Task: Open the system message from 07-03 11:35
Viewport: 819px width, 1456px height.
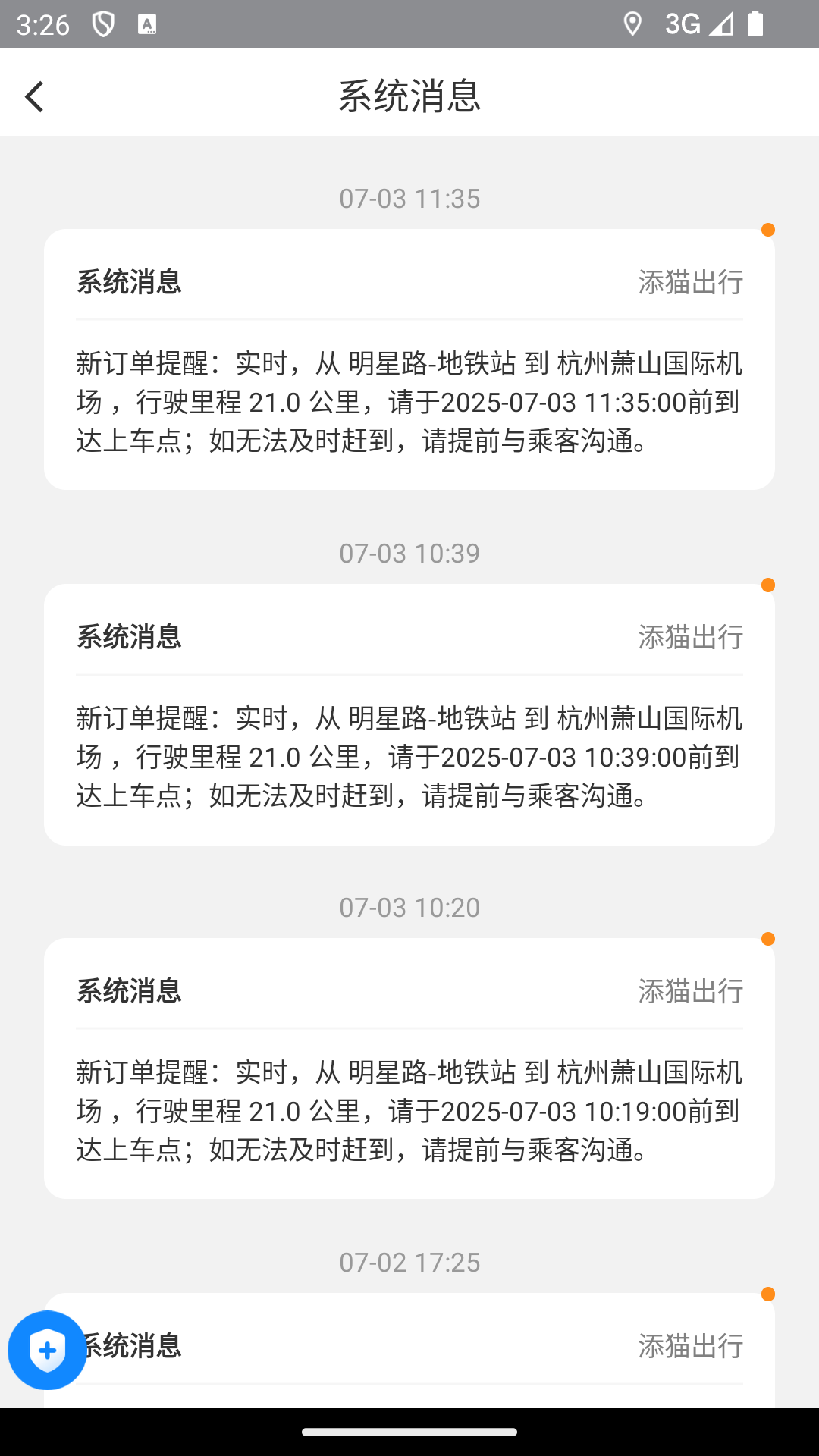Action: pos(409,359)
